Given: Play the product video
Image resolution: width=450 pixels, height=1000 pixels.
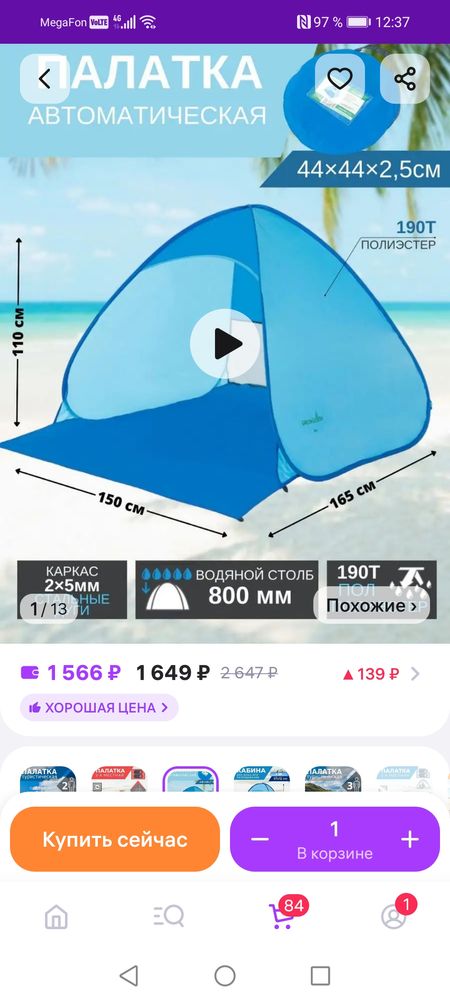Looking at the screenshot, I should pos(225,344).
